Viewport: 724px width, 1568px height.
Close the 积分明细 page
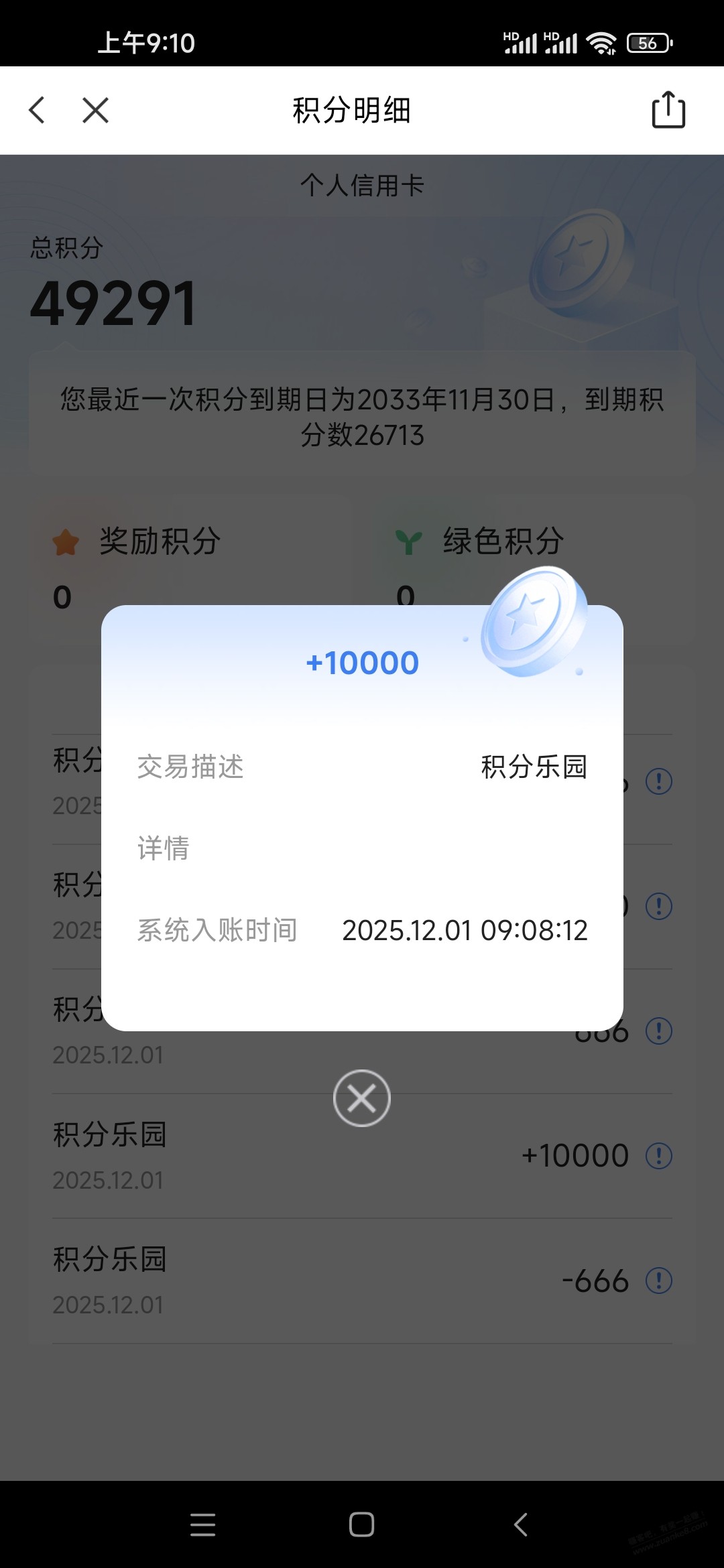tap(95, 110)
